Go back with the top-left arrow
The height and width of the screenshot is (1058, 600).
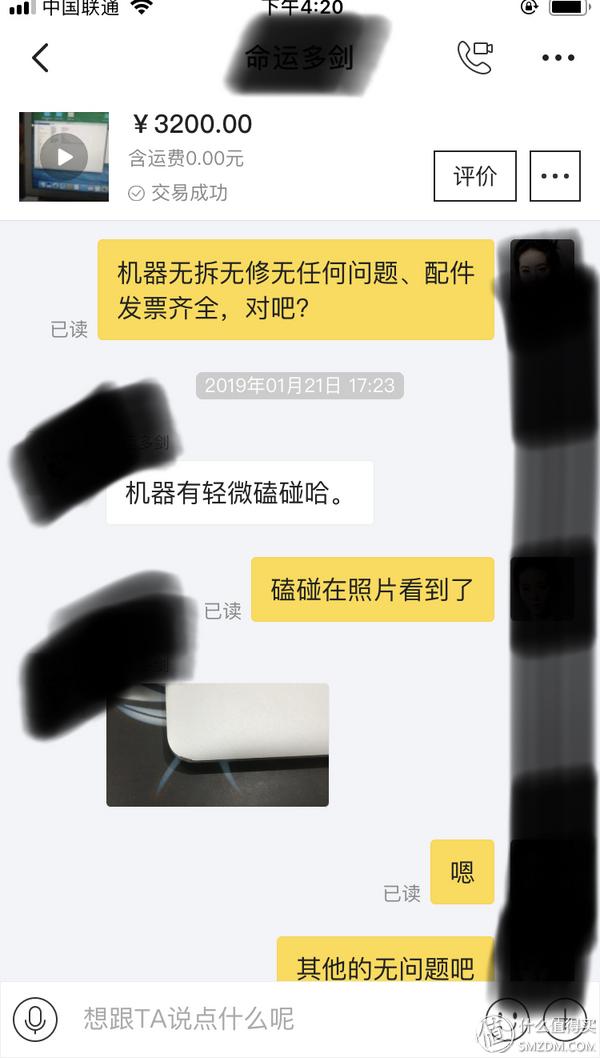[40, 57]
